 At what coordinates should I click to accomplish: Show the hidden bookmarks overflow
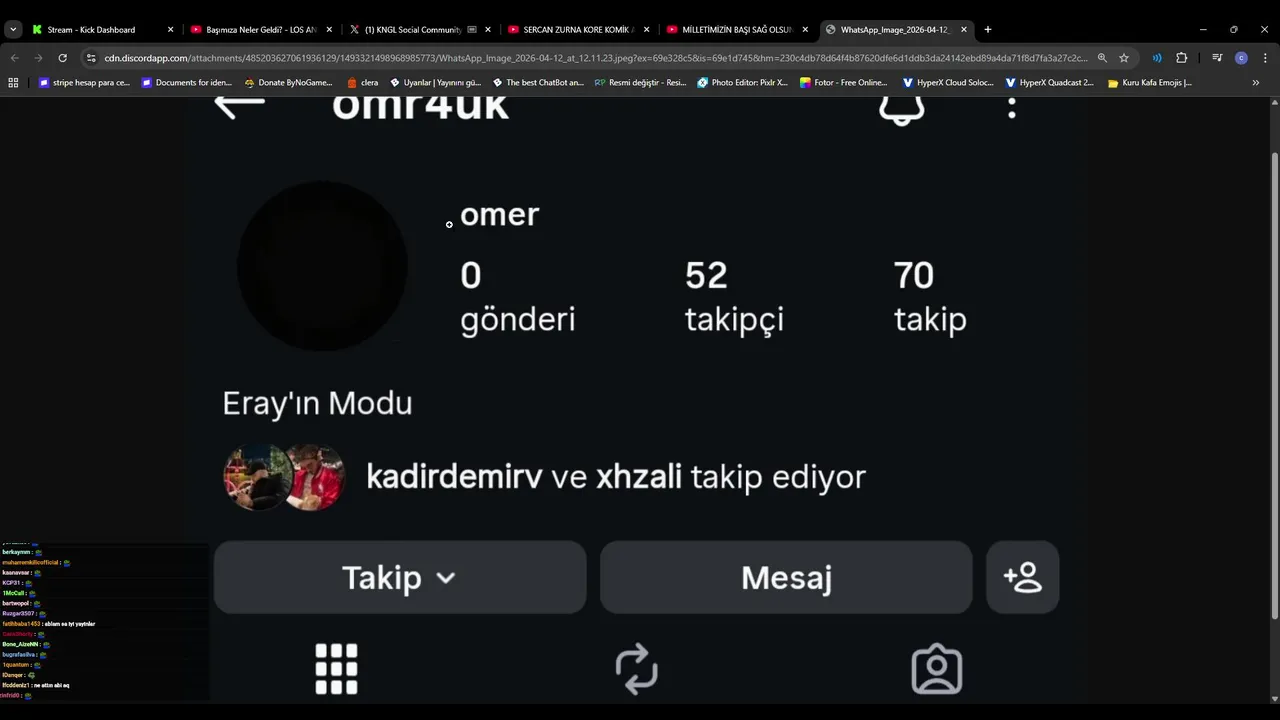coord(1256,83)
